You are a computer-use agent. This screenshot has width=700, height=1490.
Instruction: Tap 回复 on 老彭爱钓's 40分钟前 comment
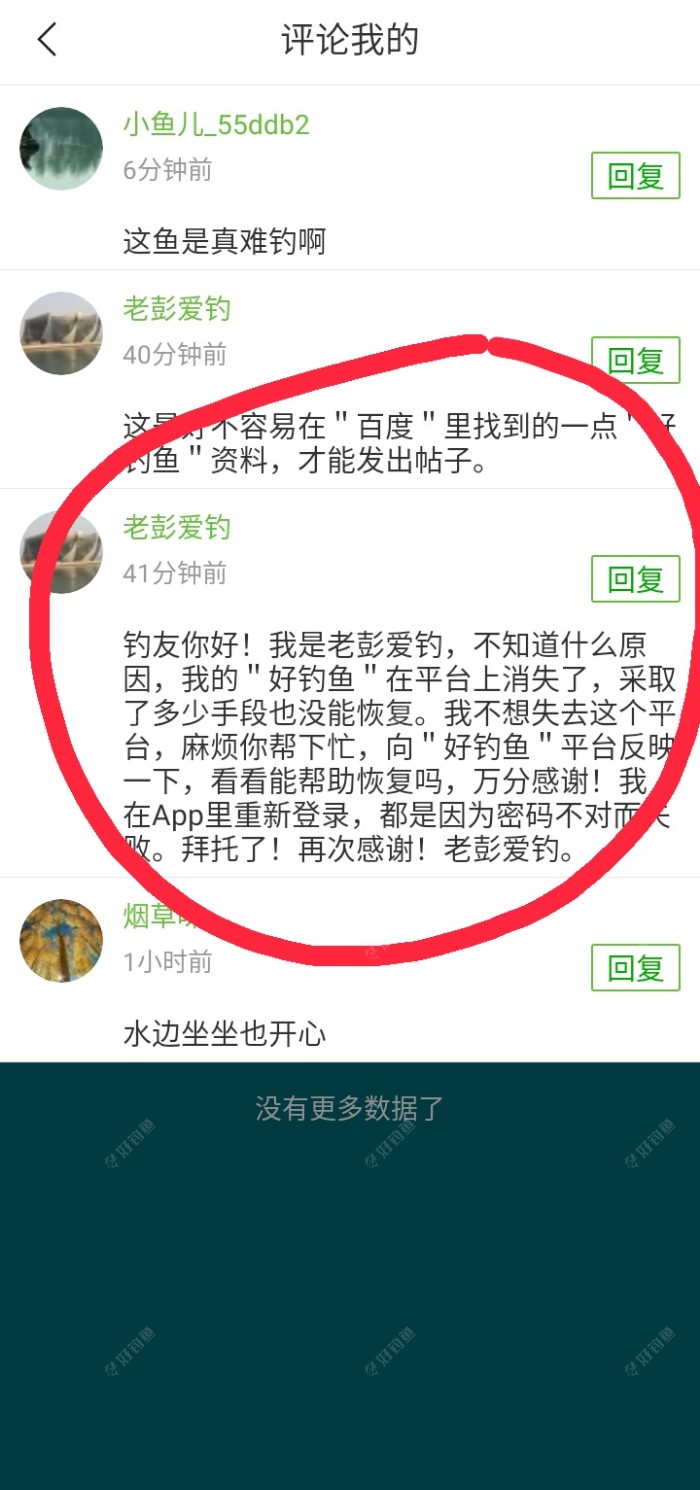[x=635, y=360]
